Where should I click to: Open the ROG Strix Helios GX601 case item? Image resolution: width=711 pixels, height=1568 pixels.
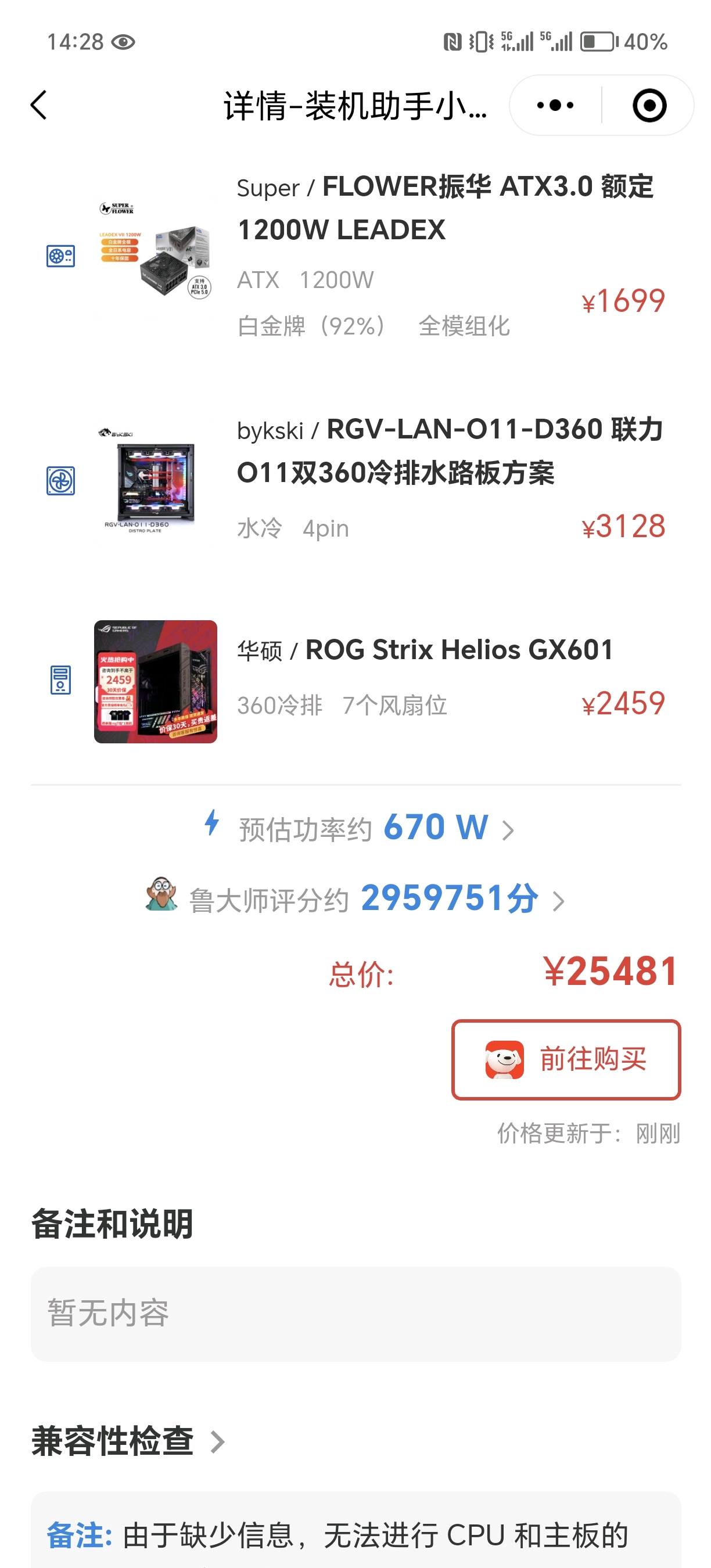coord(355,681)
